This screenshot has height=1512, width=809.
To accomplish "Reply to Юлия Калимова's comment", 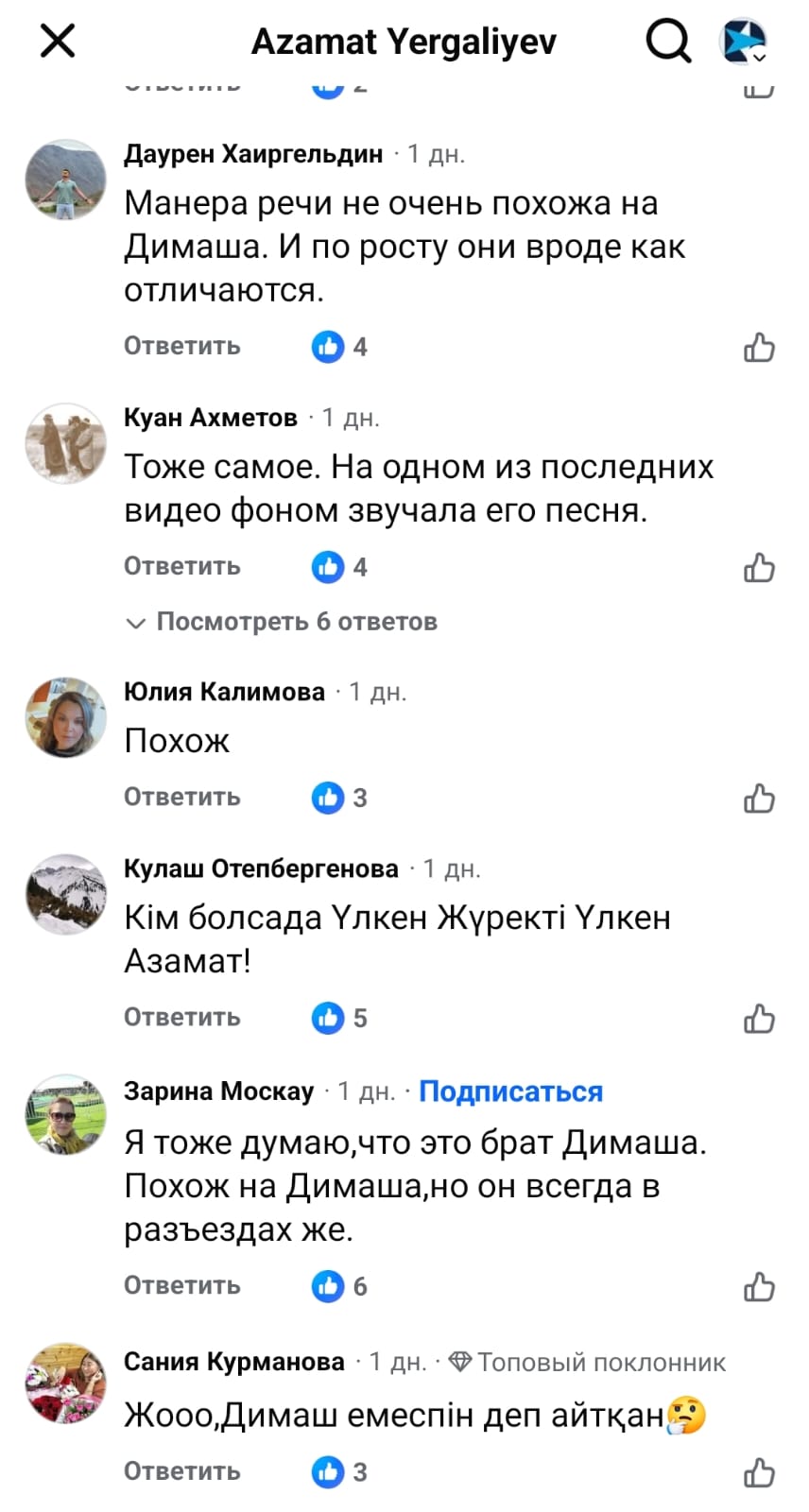I will (x=182, y=798).
